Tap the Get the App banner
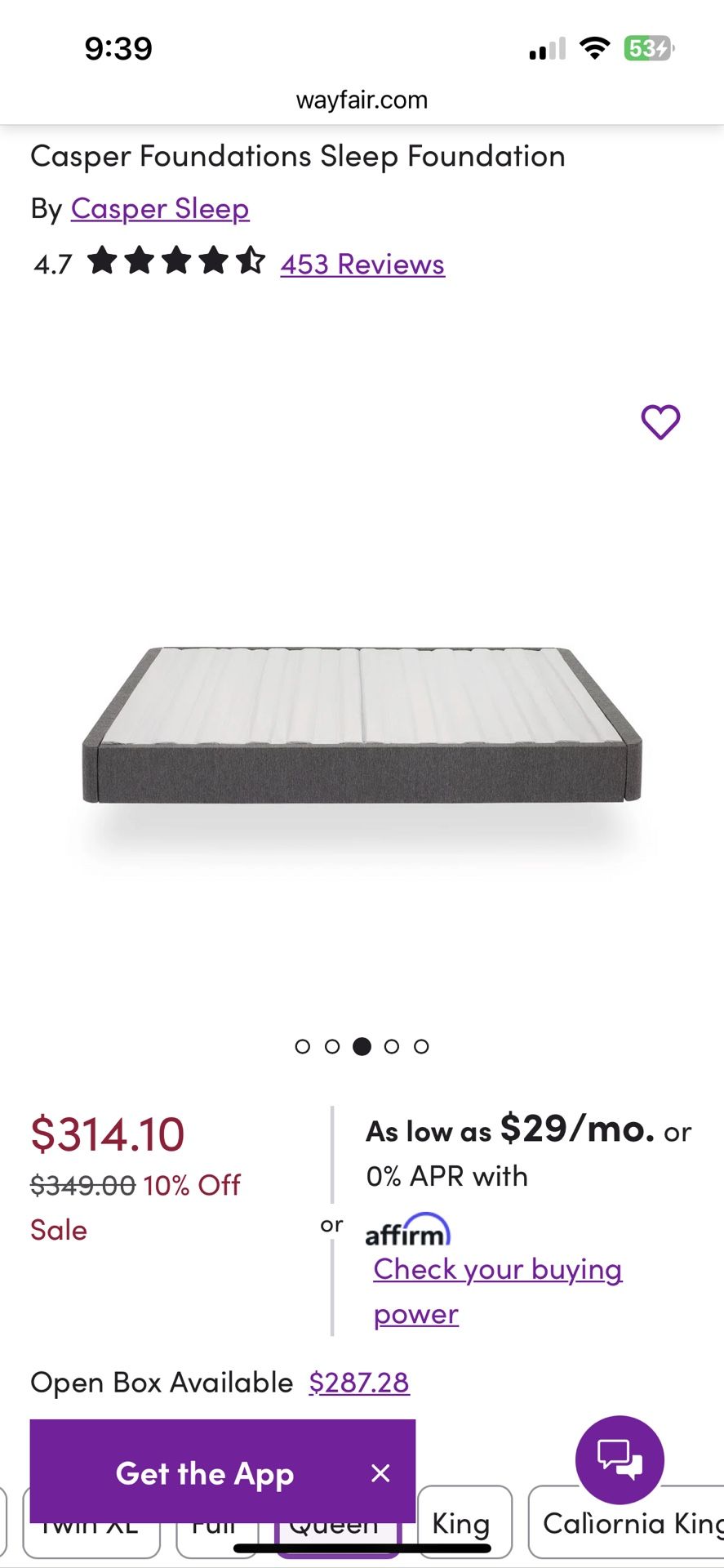The image size is (724, 1568). [205, 1473]
